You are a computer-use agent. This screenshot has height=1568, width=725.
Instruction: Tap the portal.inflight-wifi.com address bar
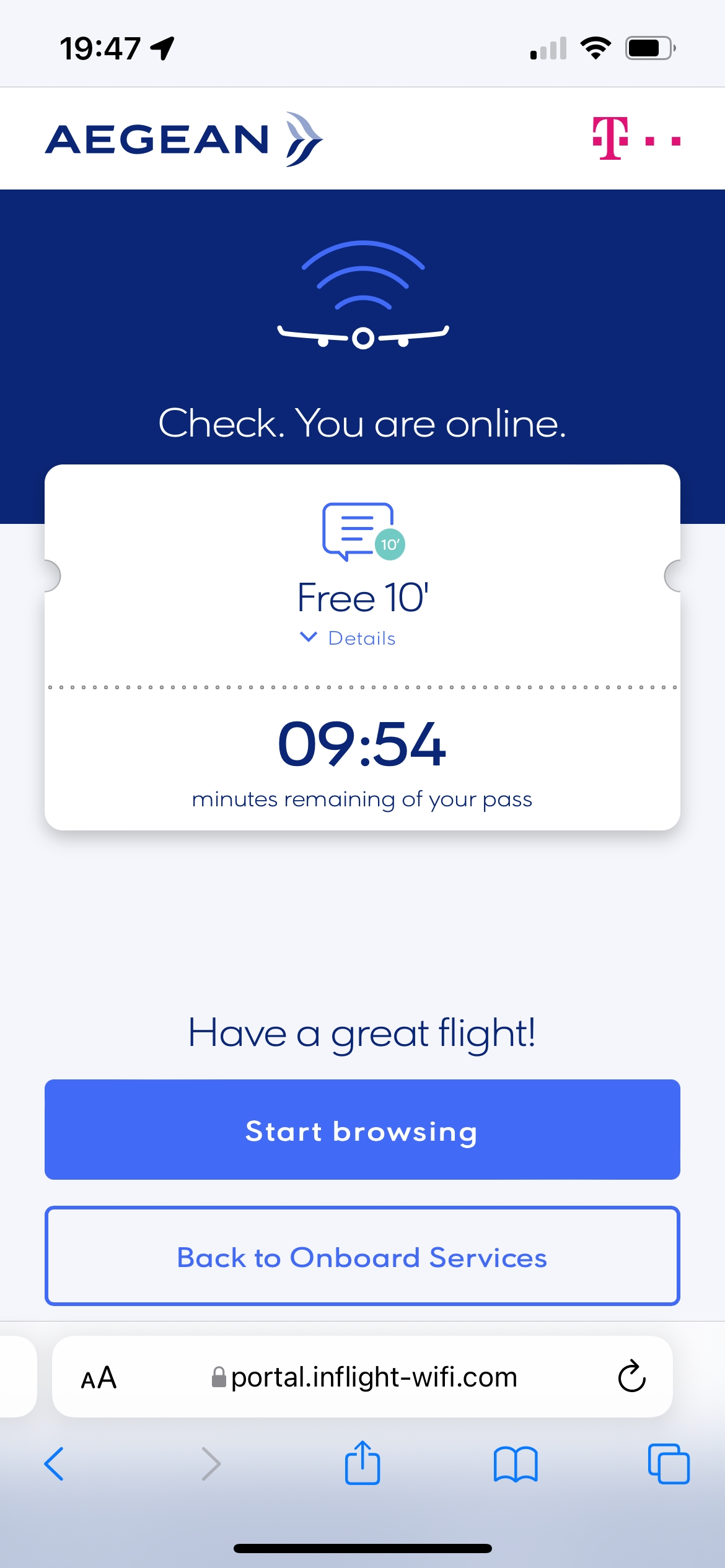coord(362,1377)
